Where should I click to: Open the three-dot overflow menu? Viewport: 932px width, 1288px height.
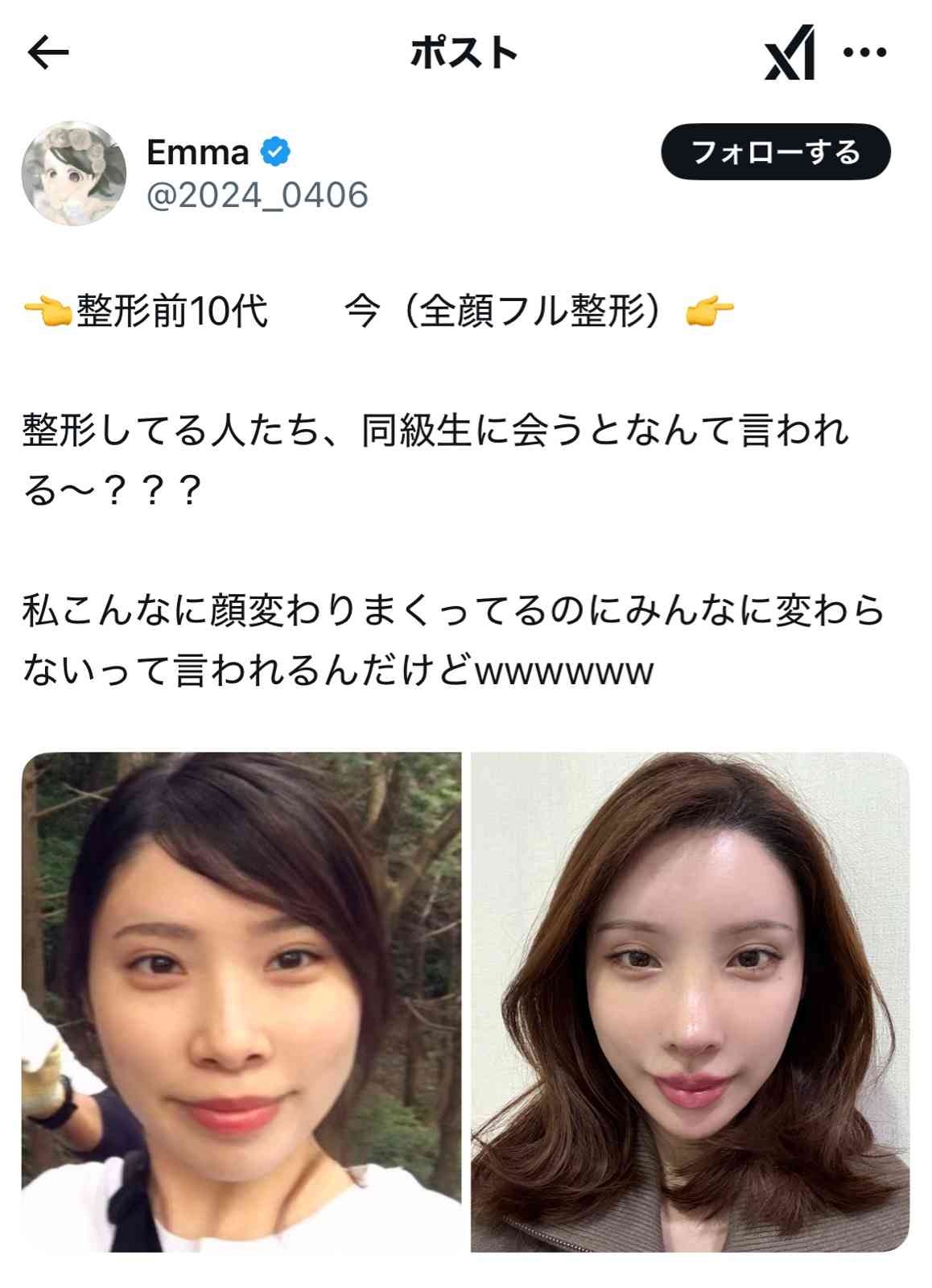point(864,53)
